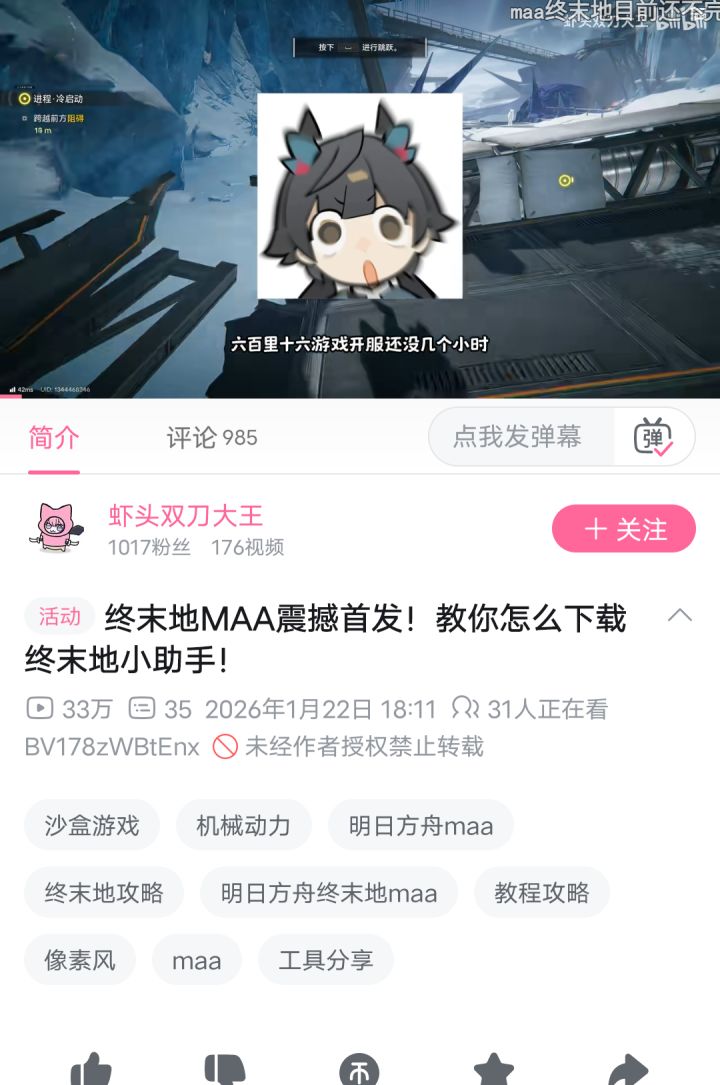Open the 明日方舟maa tag
The height and width of the screenshot is (1085, 720).
click(423, 825)
